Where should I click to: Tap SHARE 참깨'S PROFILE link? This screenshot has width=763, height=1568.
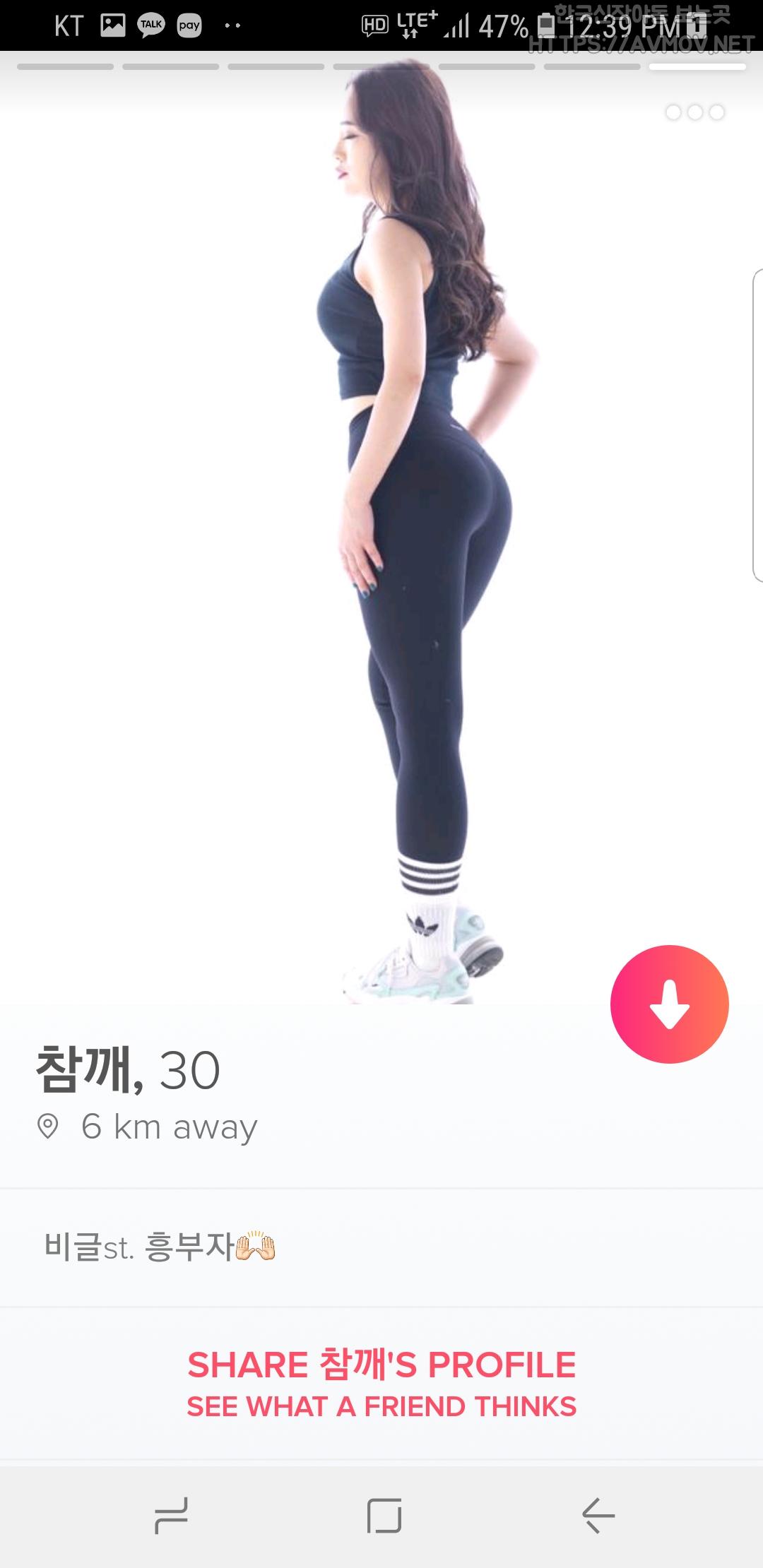[x=381, y=1363]
